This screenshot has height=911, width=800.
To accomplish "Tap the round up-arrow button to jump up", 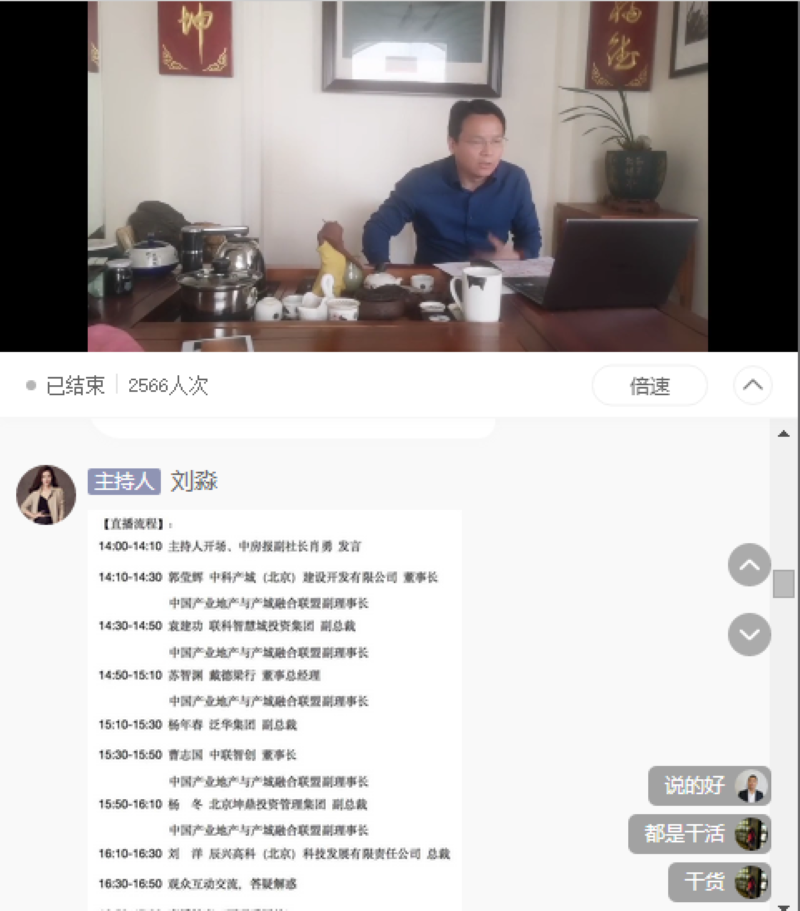I will point(749,565).
